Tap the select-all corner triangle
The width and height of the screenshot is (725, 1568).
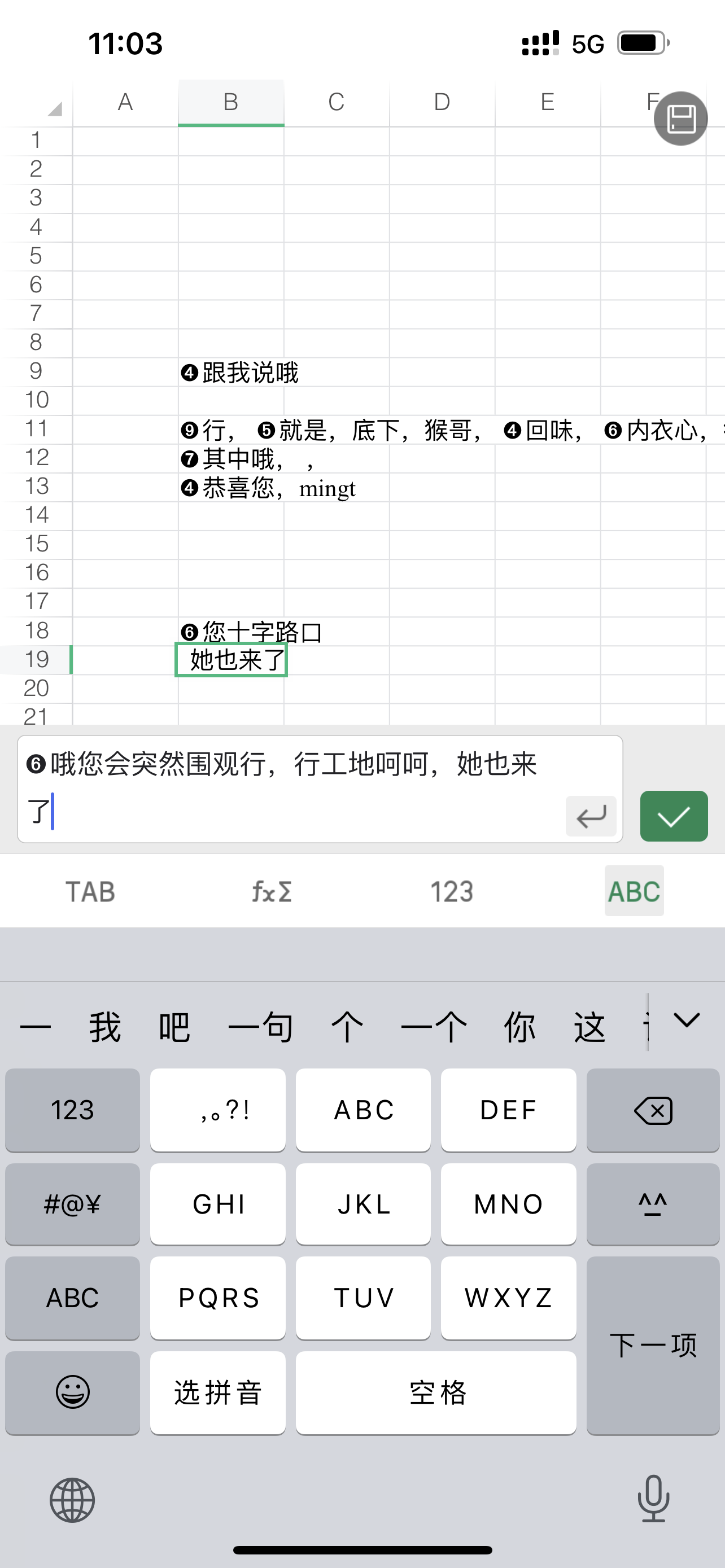pyautogui.click(x=54, y=108)
